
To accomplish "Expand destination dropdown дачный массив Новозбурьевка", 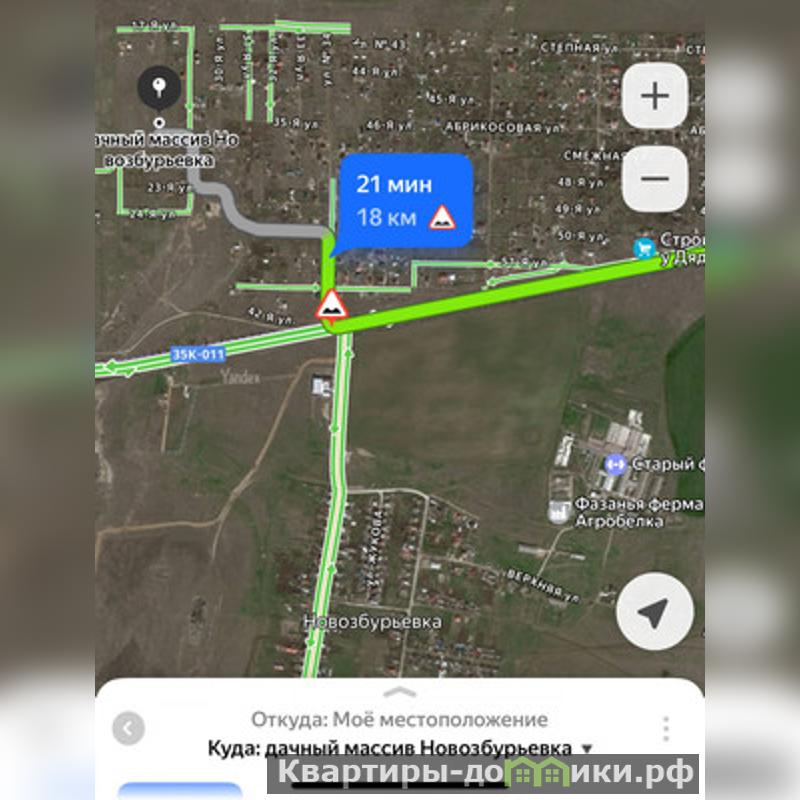I will (587, 748).
